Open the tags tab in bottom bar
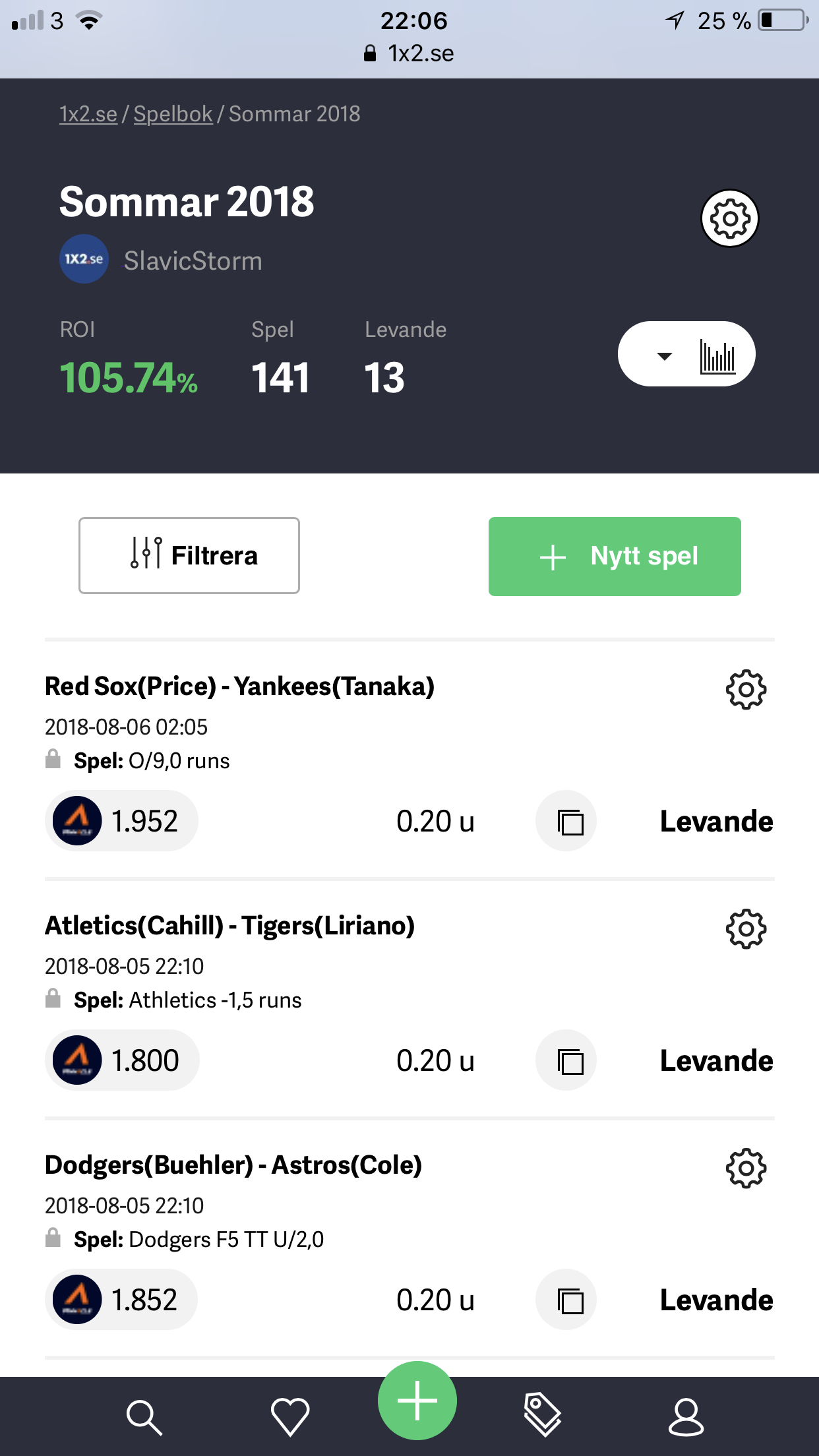The height and width of the screenshot is (1456, 819). point(542,1415)
